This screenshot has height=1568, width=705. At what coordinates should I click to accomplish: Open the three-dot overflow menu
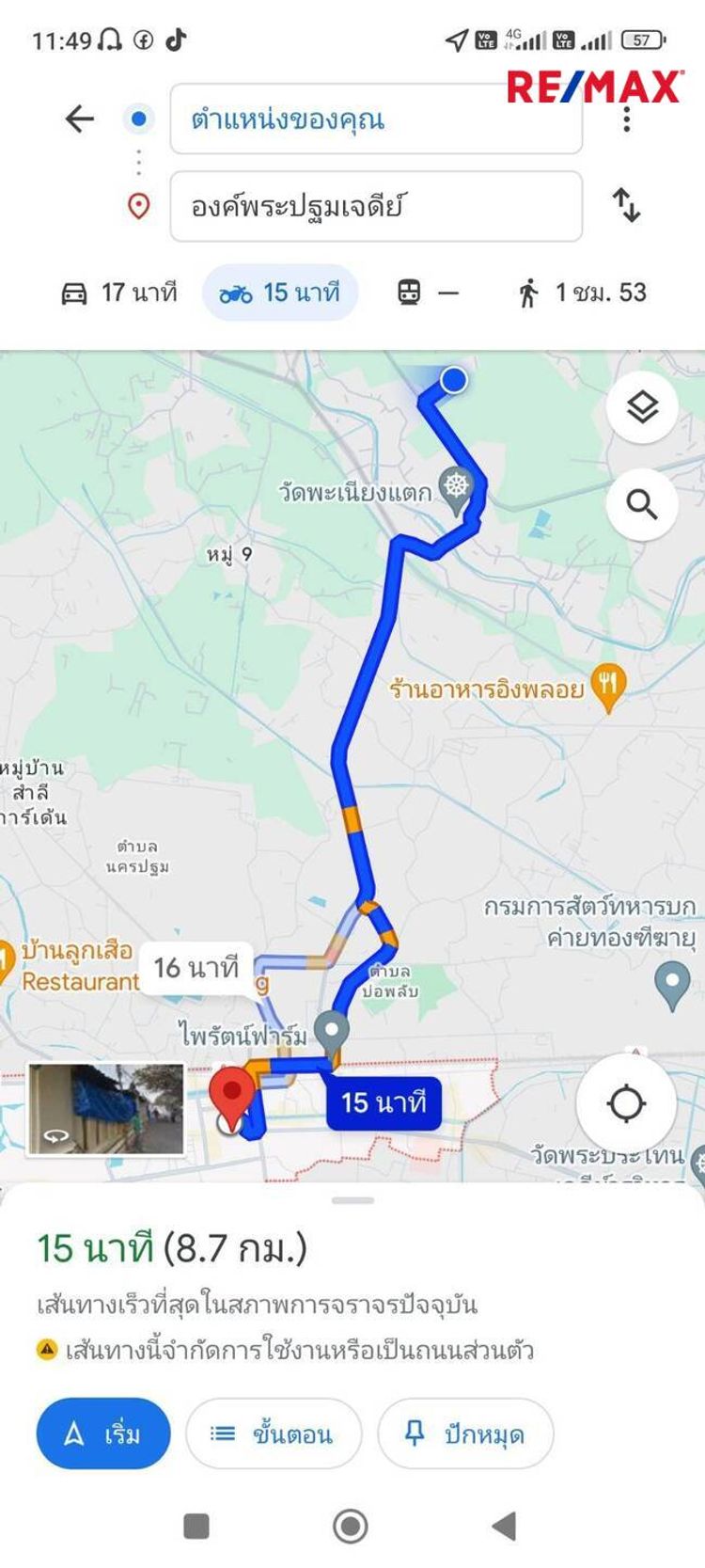(x=627, y=119)
